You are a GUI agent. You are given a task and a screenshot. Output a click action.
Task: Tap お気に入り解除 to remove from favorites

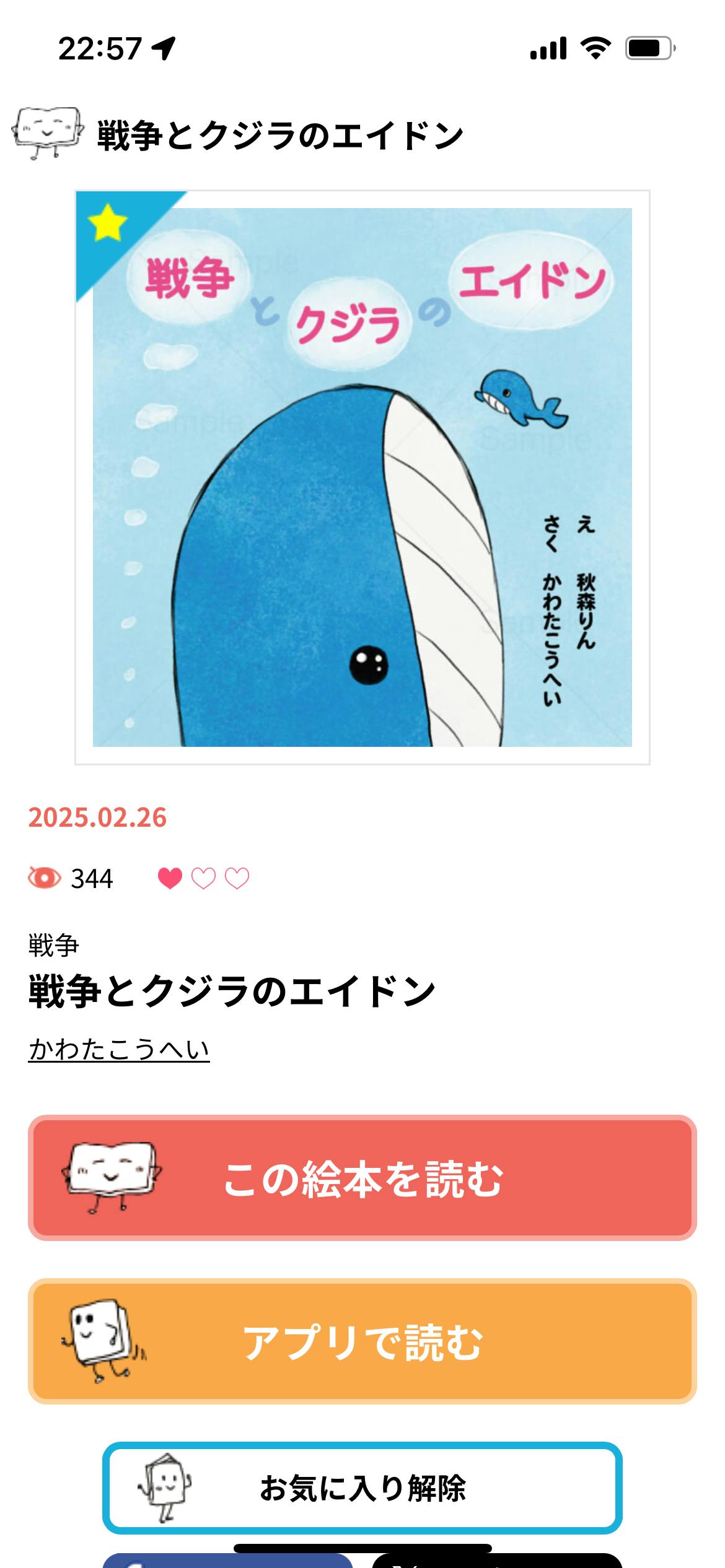(362, 1487)
